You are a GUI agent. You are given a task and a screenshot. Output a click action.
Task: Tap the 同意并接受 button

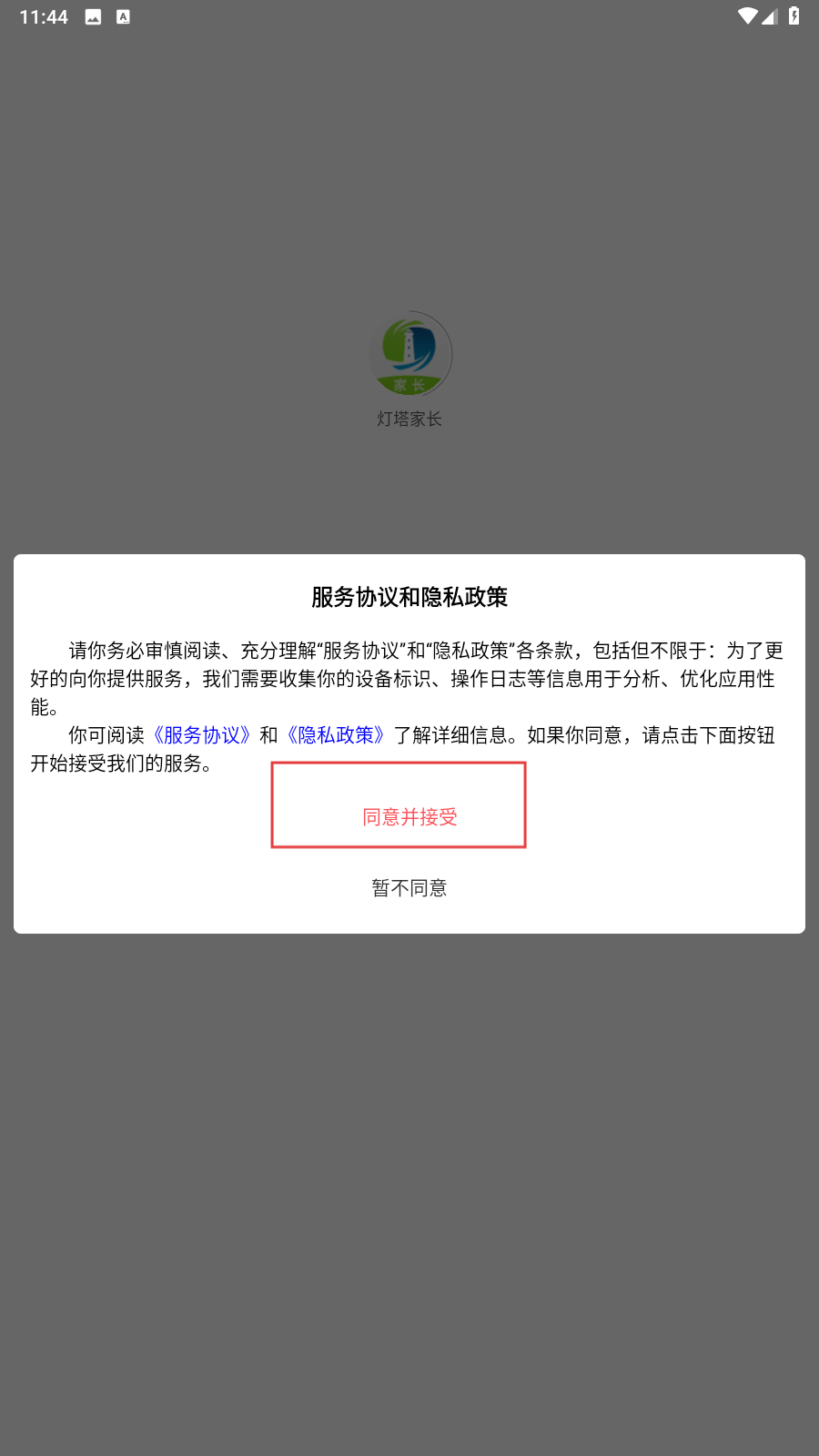(x=409, y=816)
